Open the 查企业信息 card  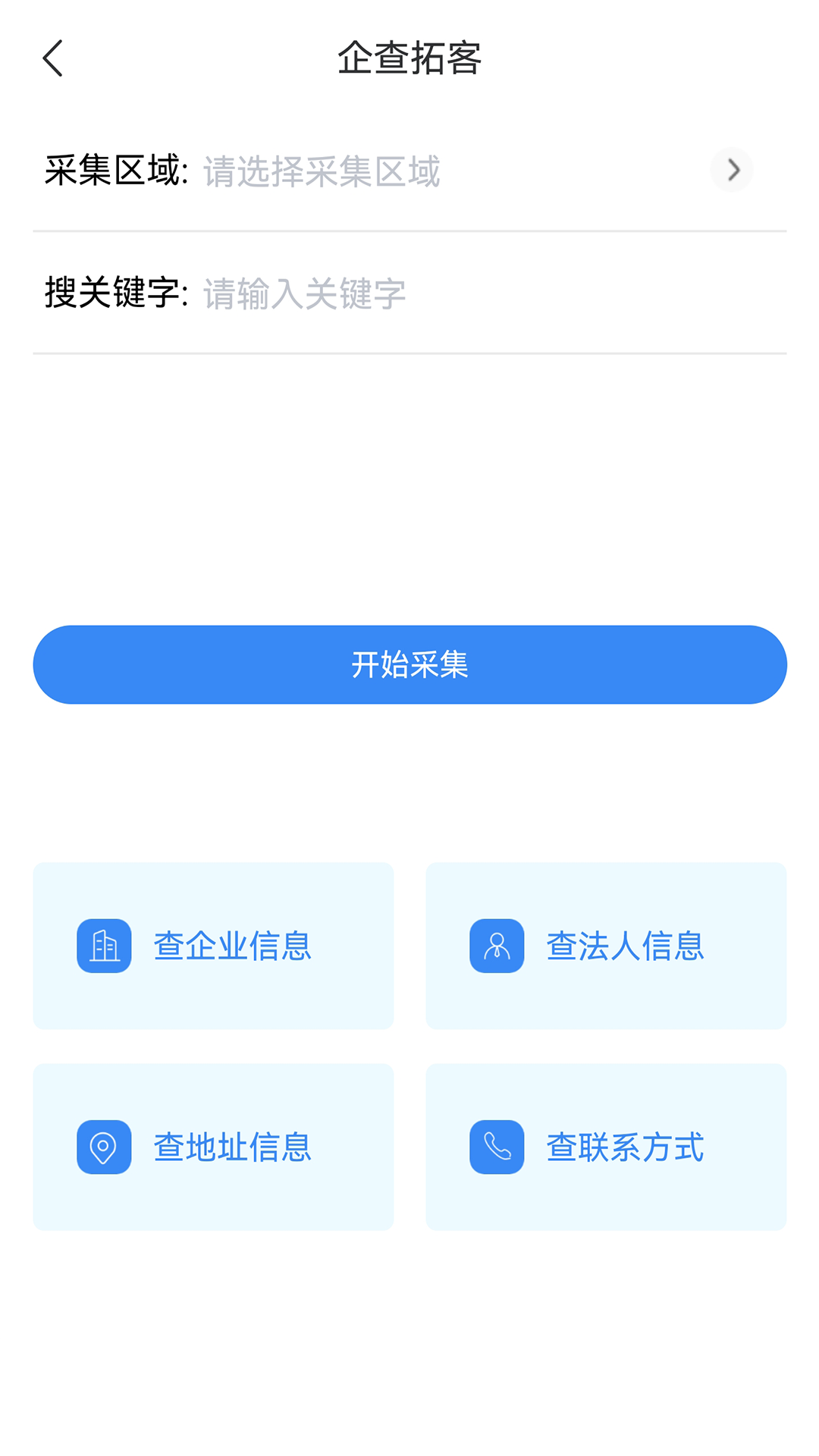pos(213,945)
